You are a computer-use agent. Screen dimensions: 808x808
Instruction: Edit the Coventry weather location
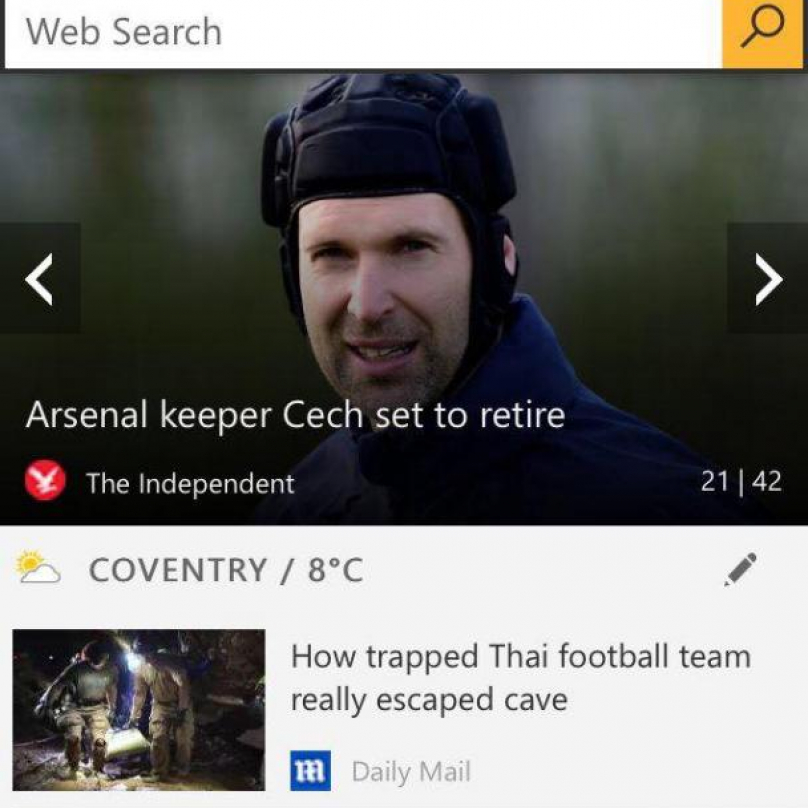coord(740,569)
